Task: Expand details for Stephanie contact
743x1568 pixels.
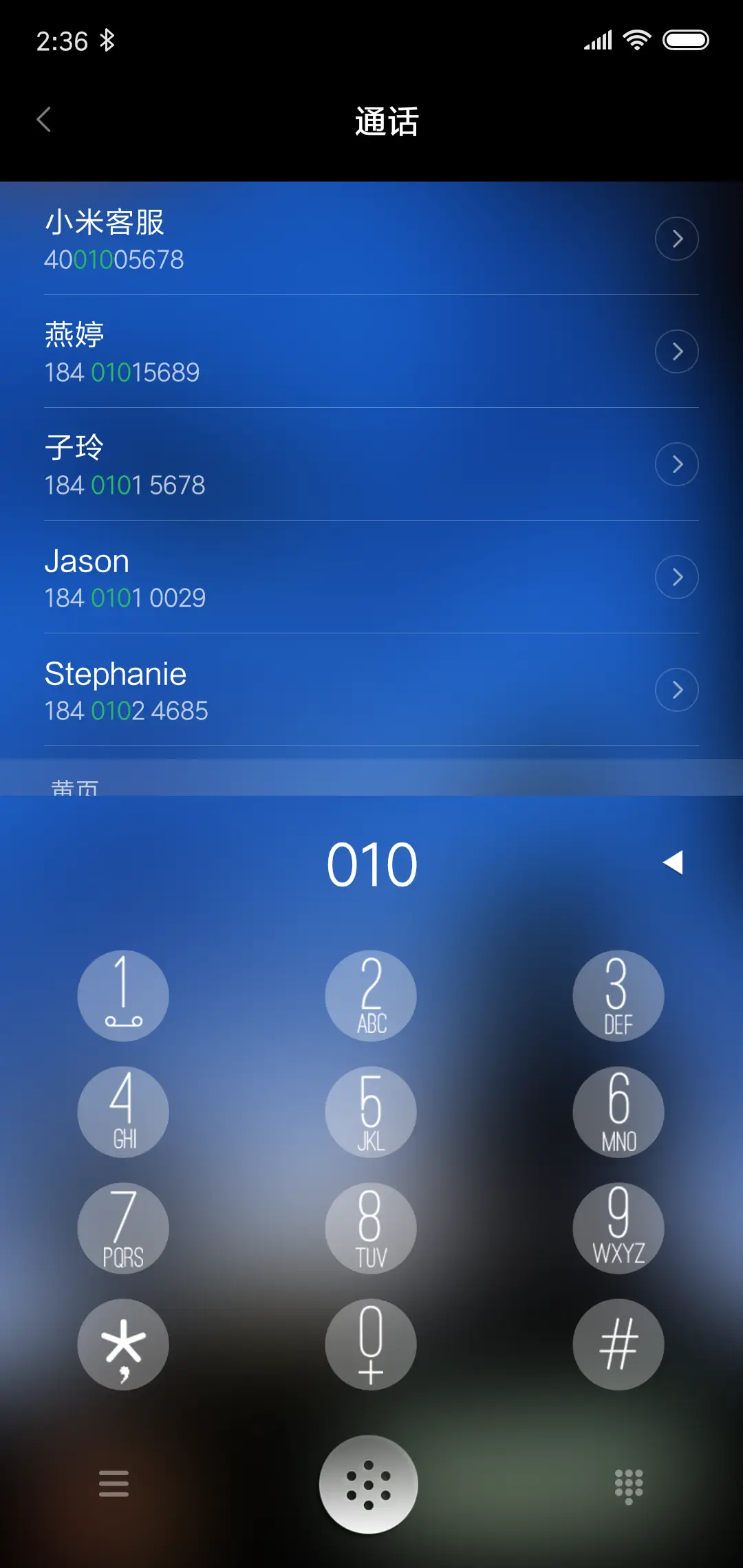Action: [676, 690]
